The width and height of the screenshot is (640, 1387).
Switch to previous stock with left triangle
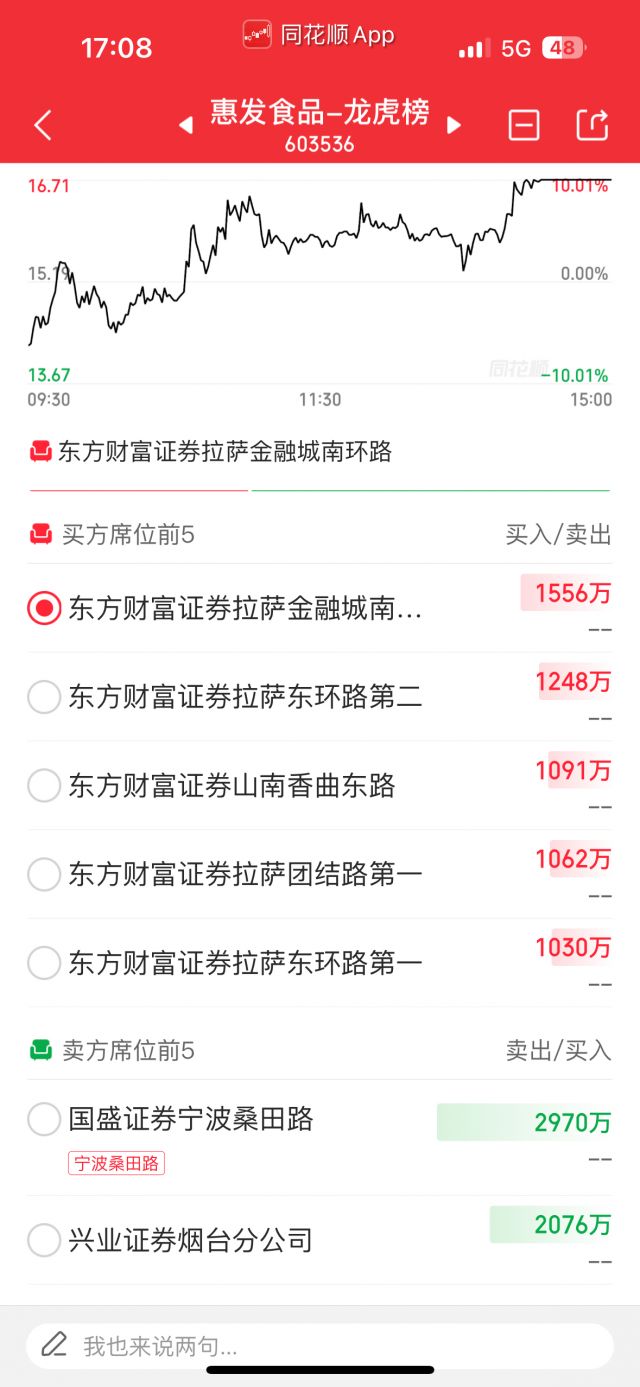click(x=185, y=125)
